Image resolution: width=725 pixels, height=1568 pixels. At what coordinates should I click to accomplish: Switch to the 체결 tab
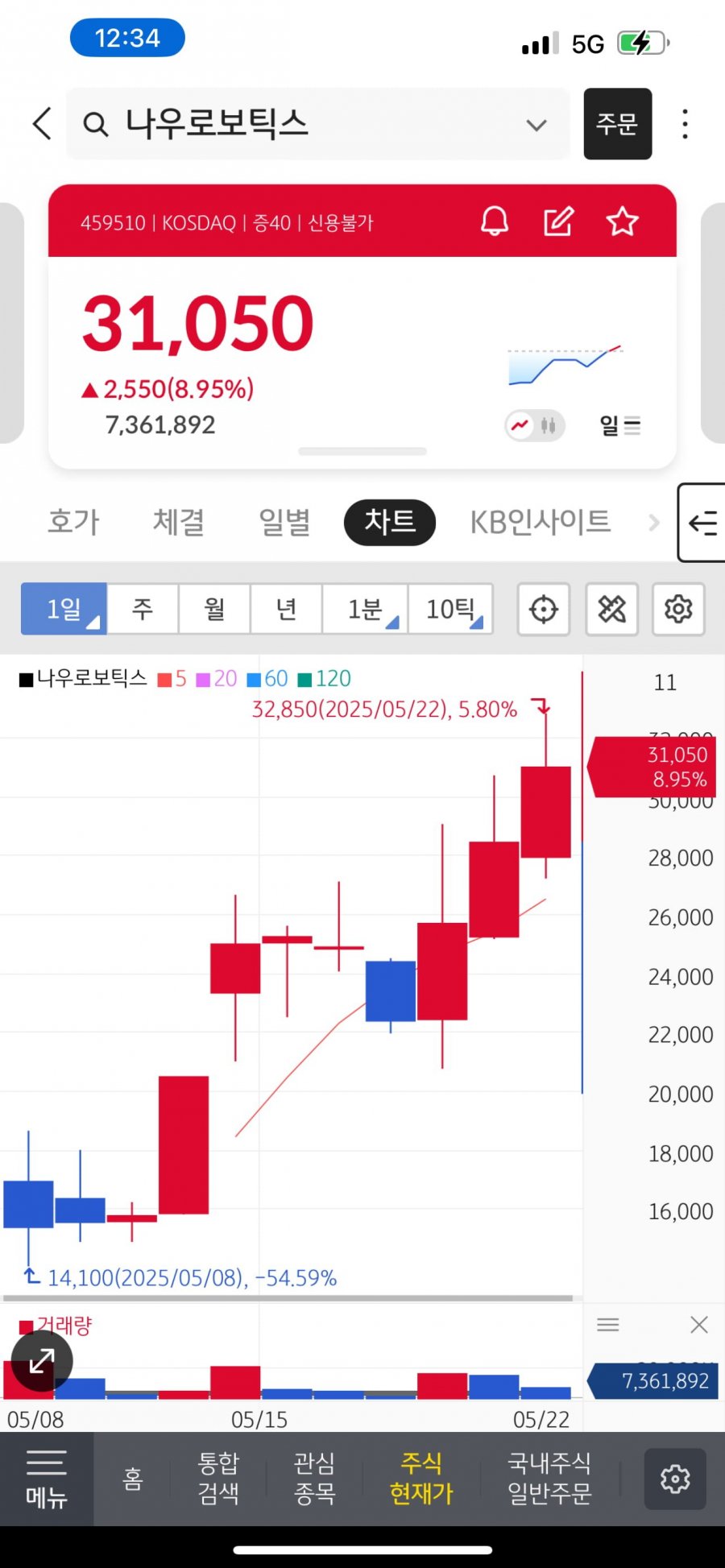click(x=179, y=522)
